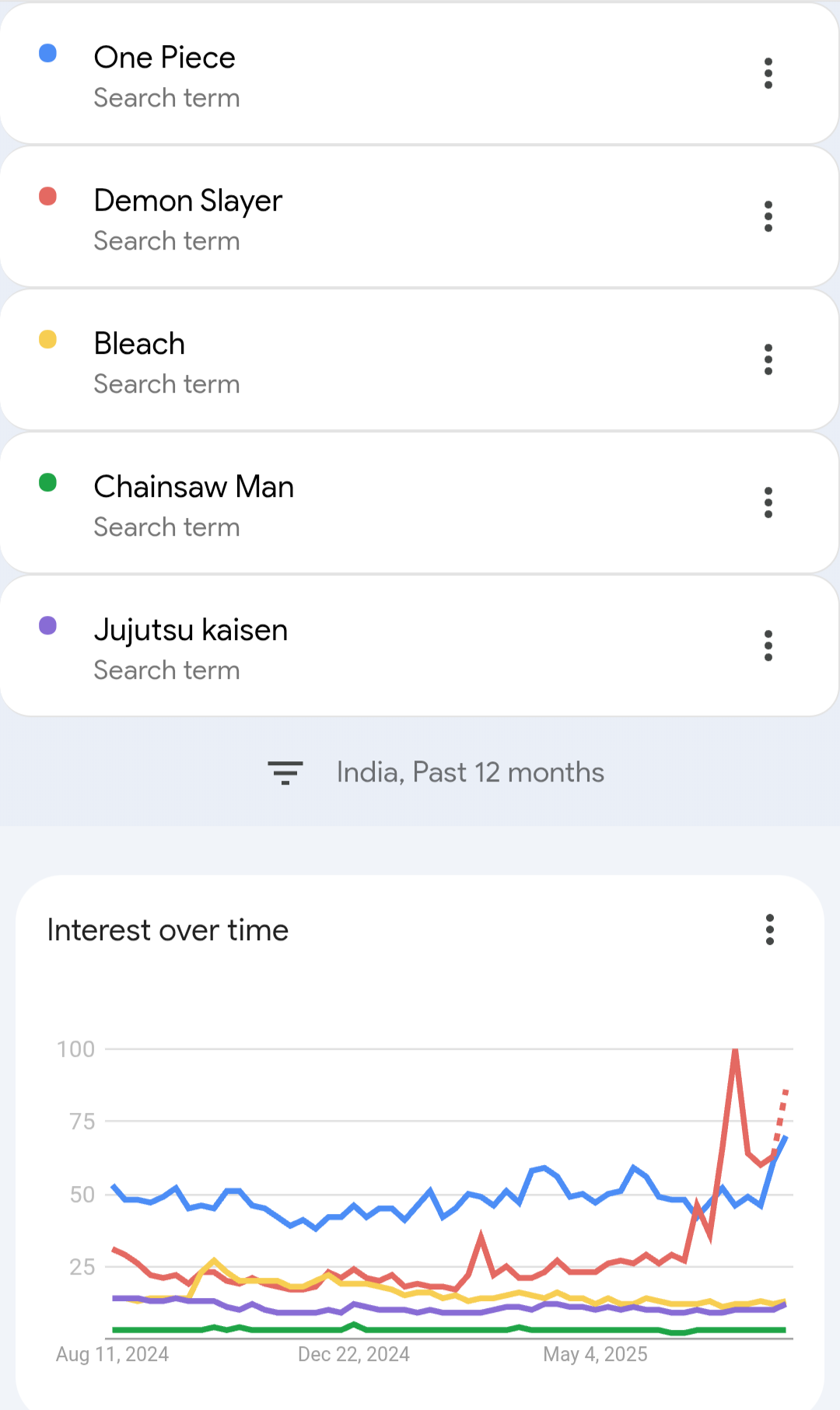This screenshot has width=840, height=1410.
Task: Edit the One Piece search term
Action: tap(165, 58)
